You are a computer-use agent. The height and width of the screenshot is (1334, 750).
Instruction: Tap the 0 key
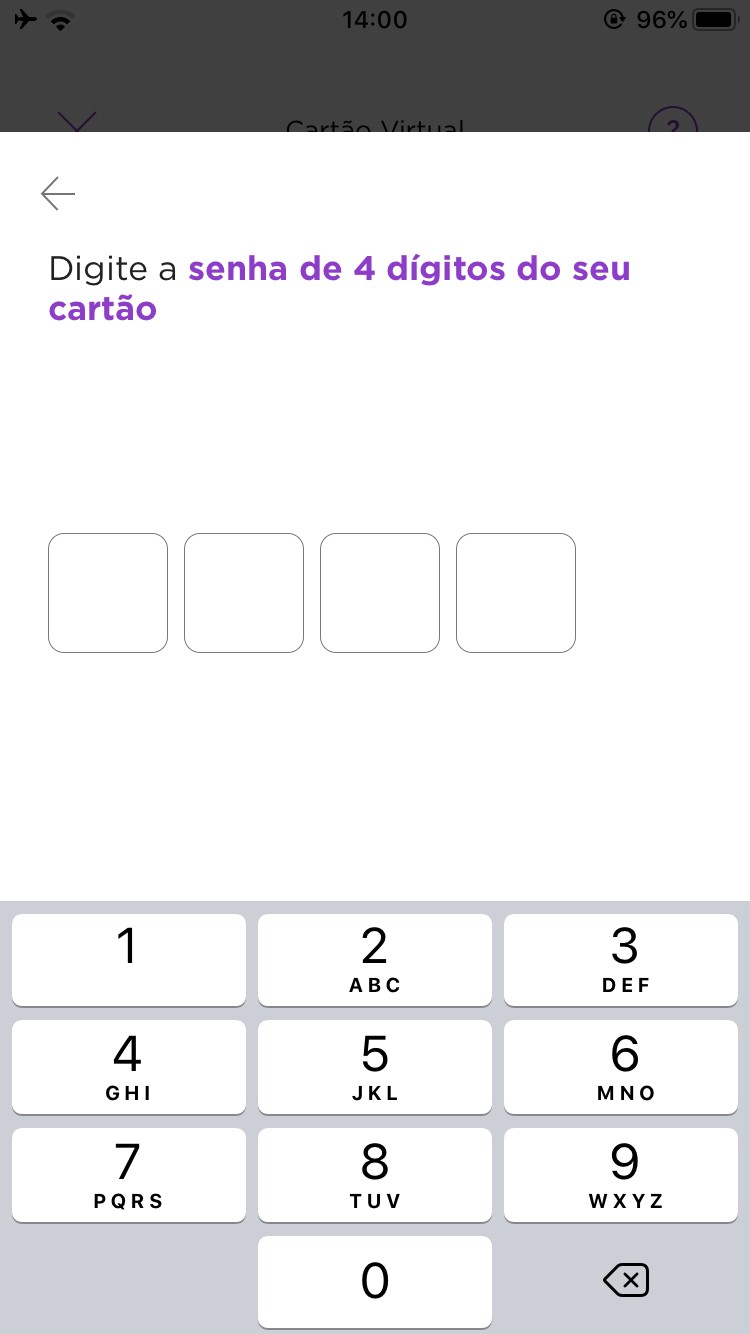tap(374, 1281)
